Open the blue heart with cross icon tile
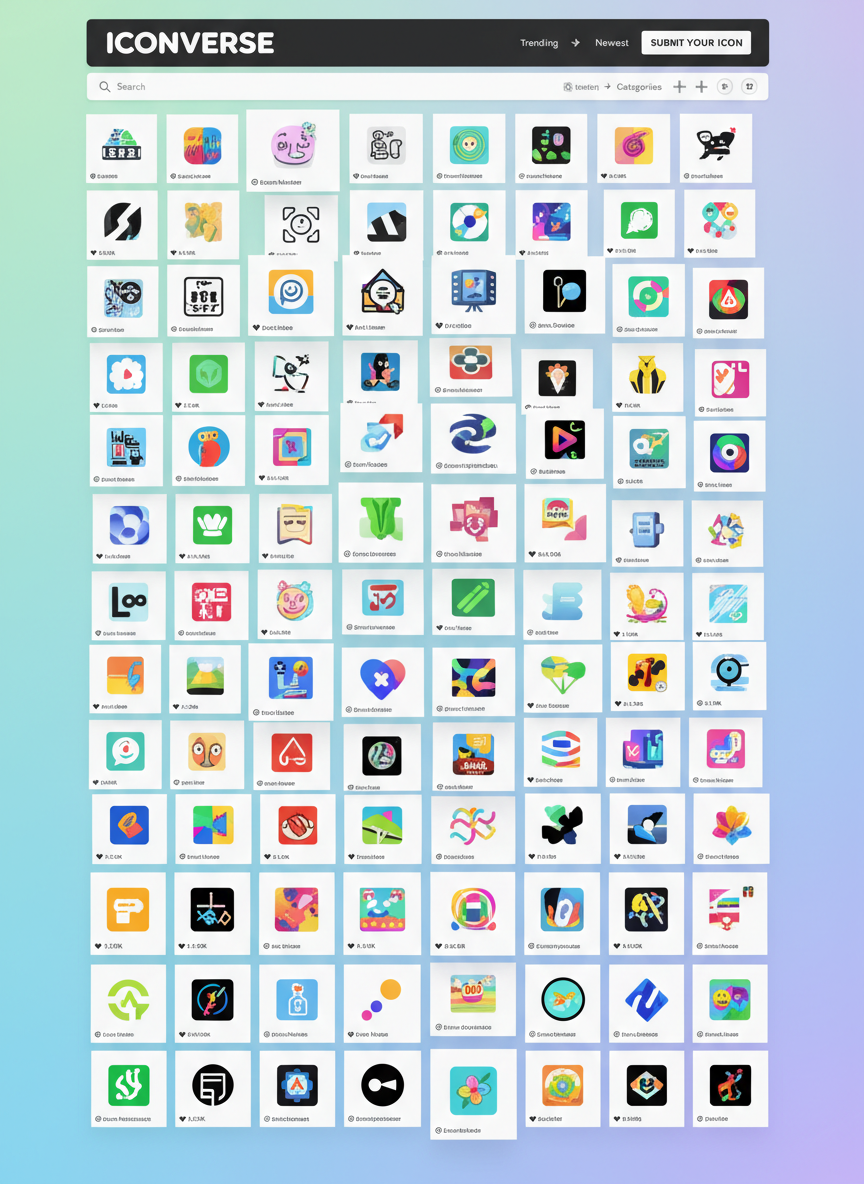Image resolution: width=864 pixels, height=1184 pixels. coord(382,677)
